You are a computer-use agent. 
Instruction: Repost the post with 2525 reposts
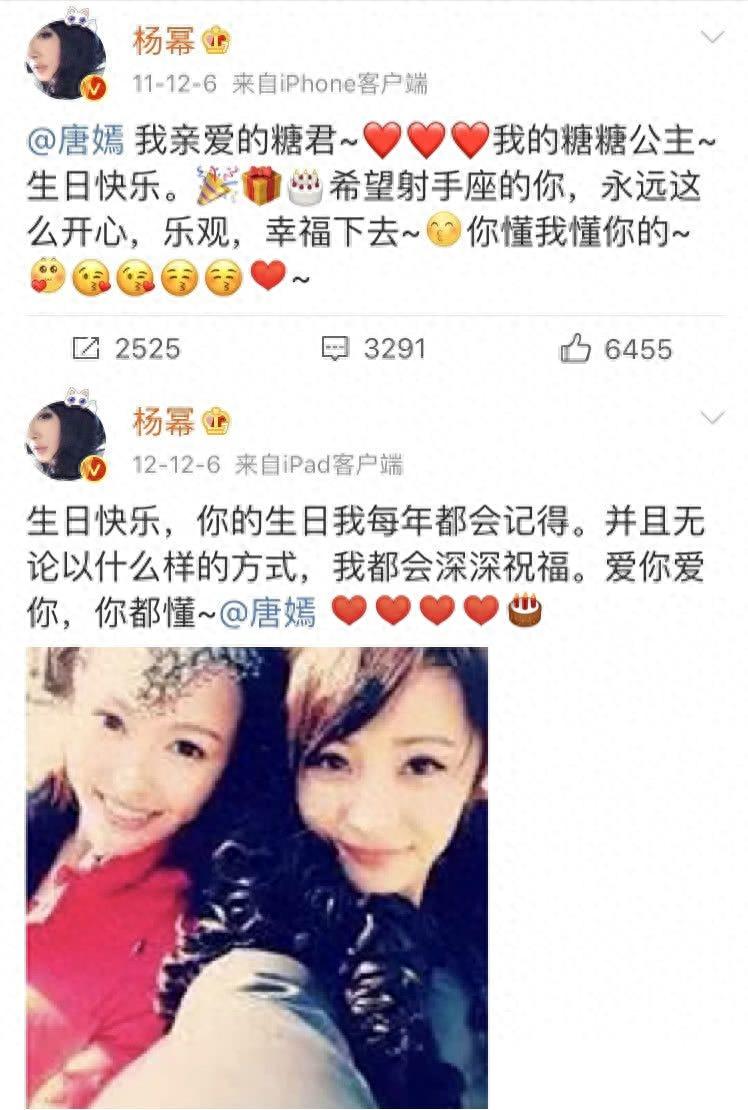(126, 348)
